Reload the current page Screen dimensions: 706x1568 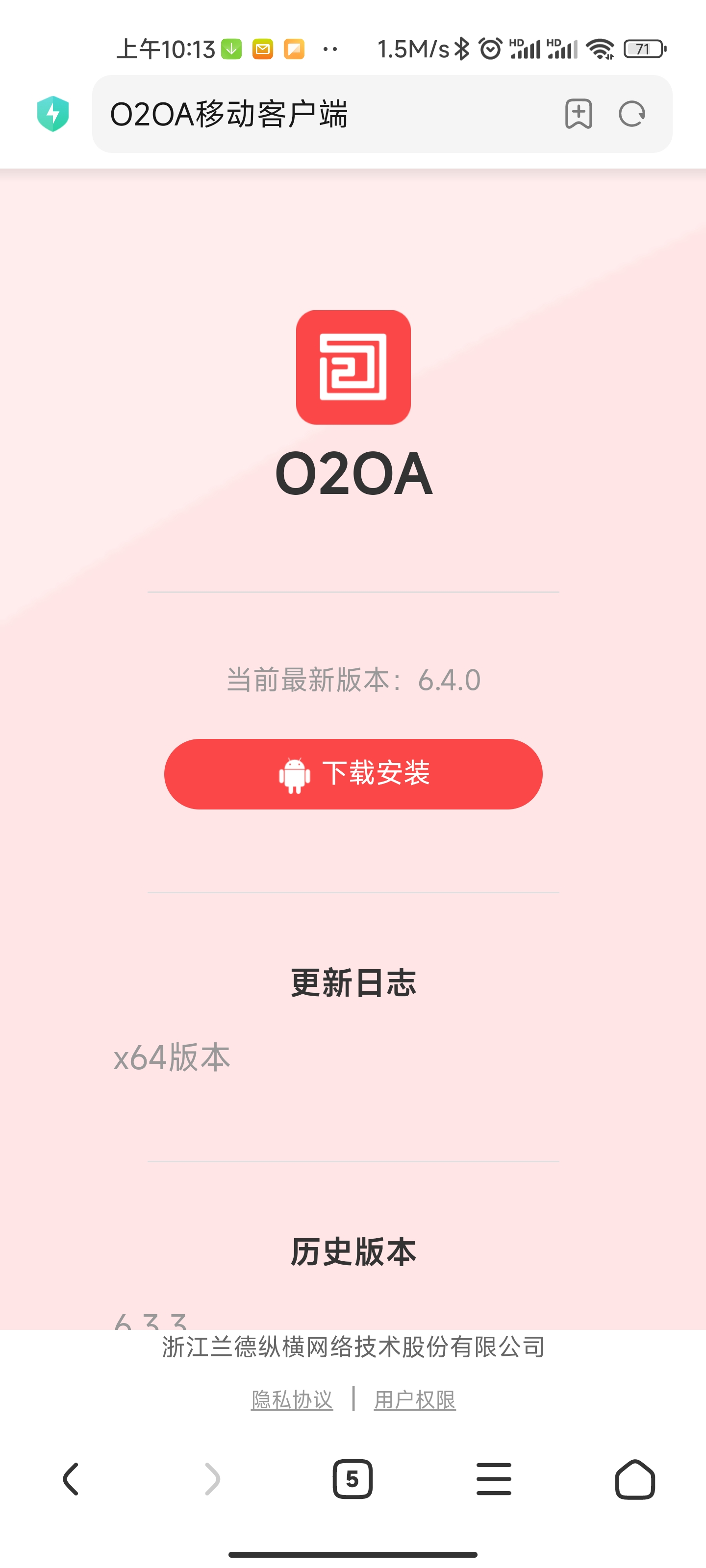(631, 114)
